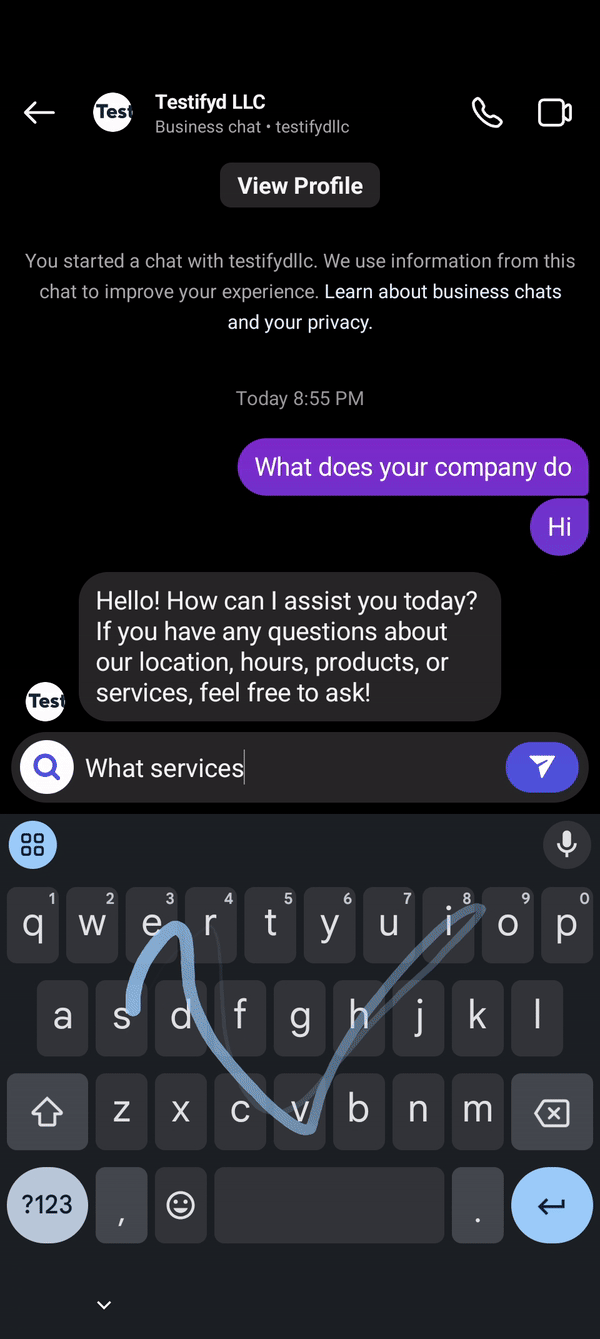This screenshot has height=1339, width=600.
Task: Open the View Profile button
Action: 300,186
